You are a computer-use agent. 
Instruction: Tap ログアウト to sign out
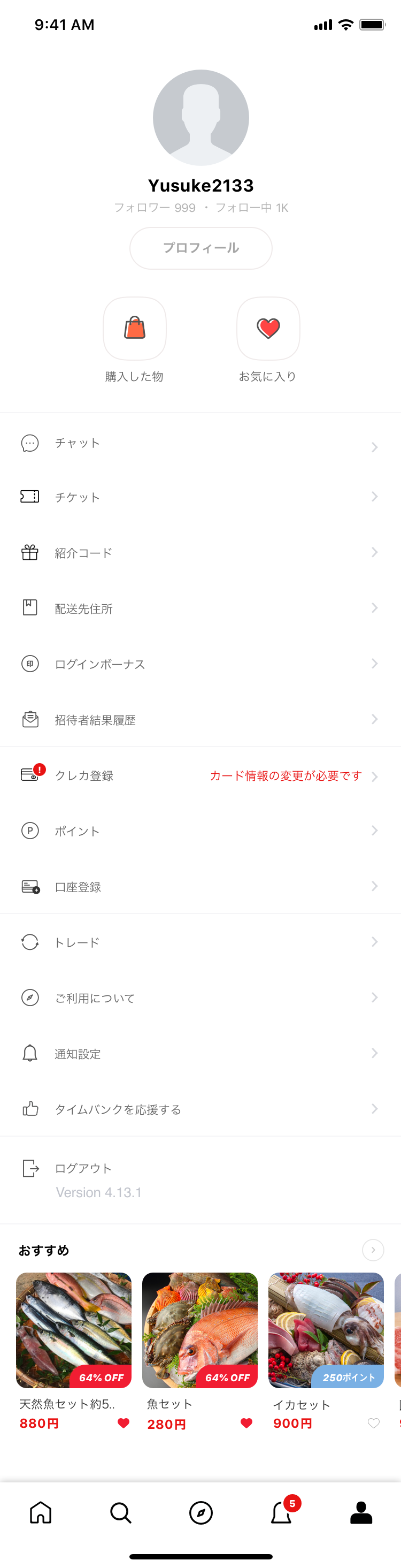click(x=83, y=1168)
